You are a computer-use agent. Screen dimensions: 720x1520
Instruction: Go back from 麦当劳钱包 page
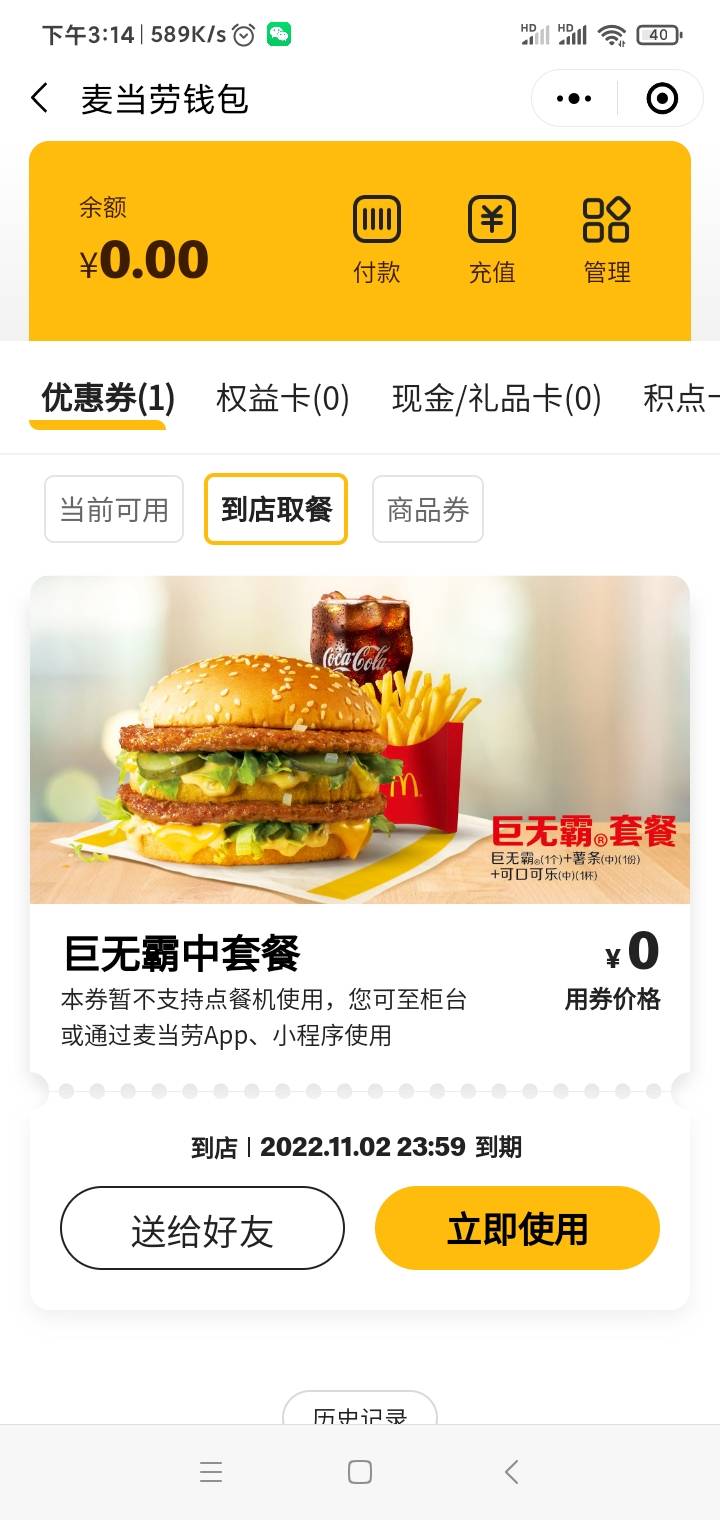click(x=40, y=99)
